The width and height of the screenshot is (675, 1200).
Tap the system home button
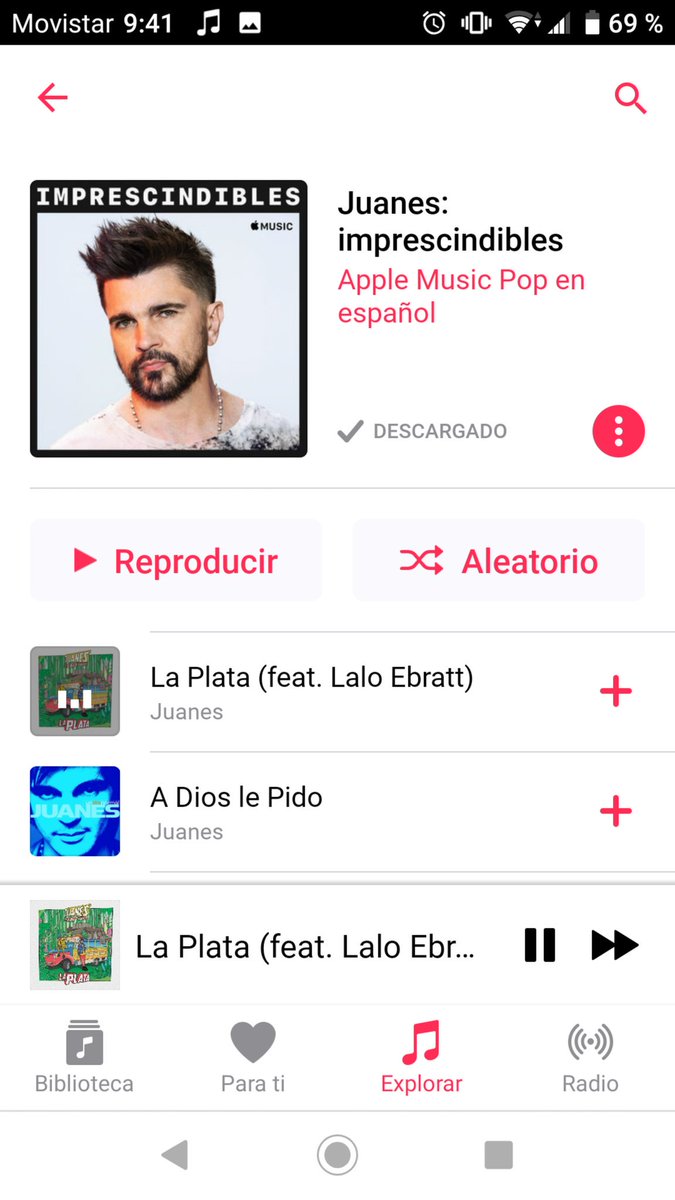(337, 1155)
